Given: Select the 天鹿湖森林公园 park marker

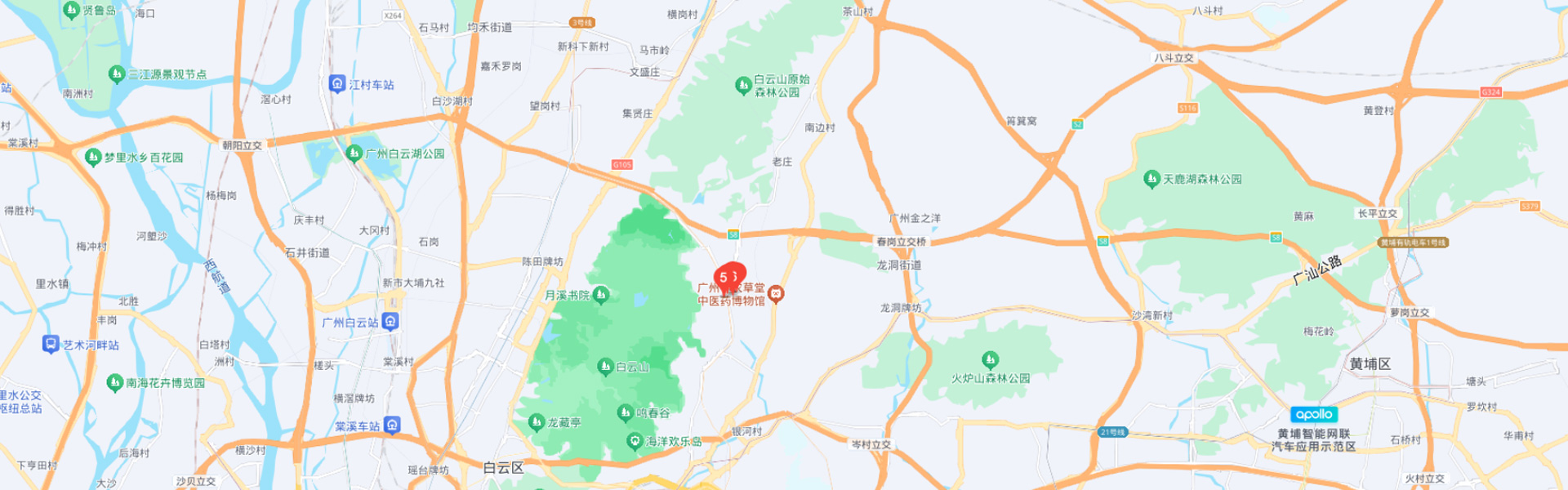Looking at the screenshot, I should click(1151, 178).
